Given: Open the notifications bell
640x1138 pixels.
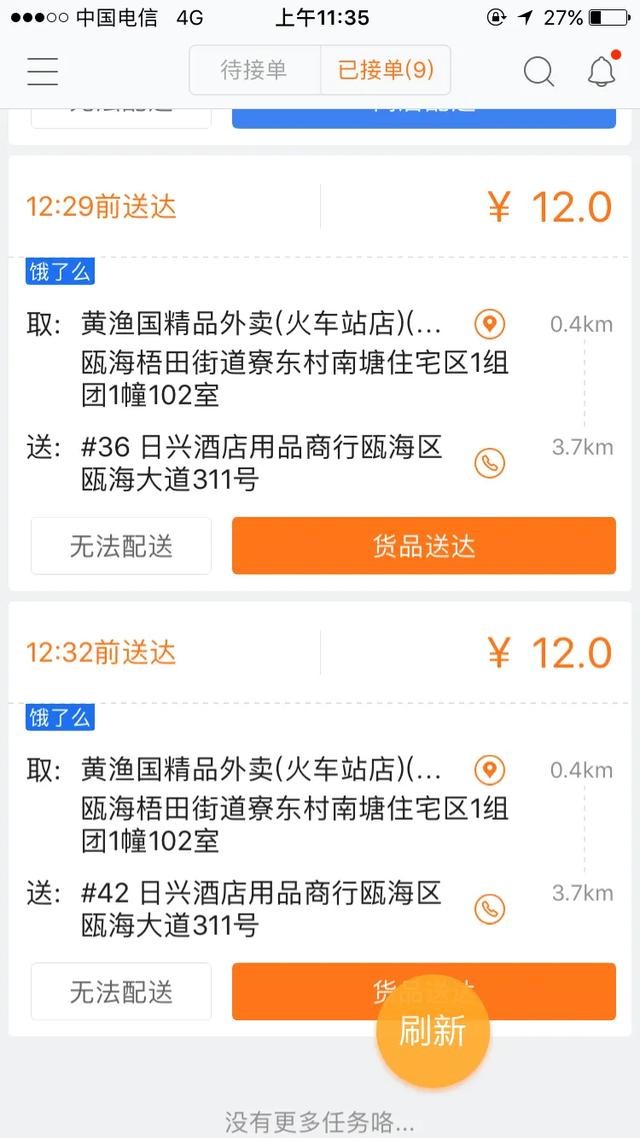Looking at the screenshot, I should (x=601, y=71).
